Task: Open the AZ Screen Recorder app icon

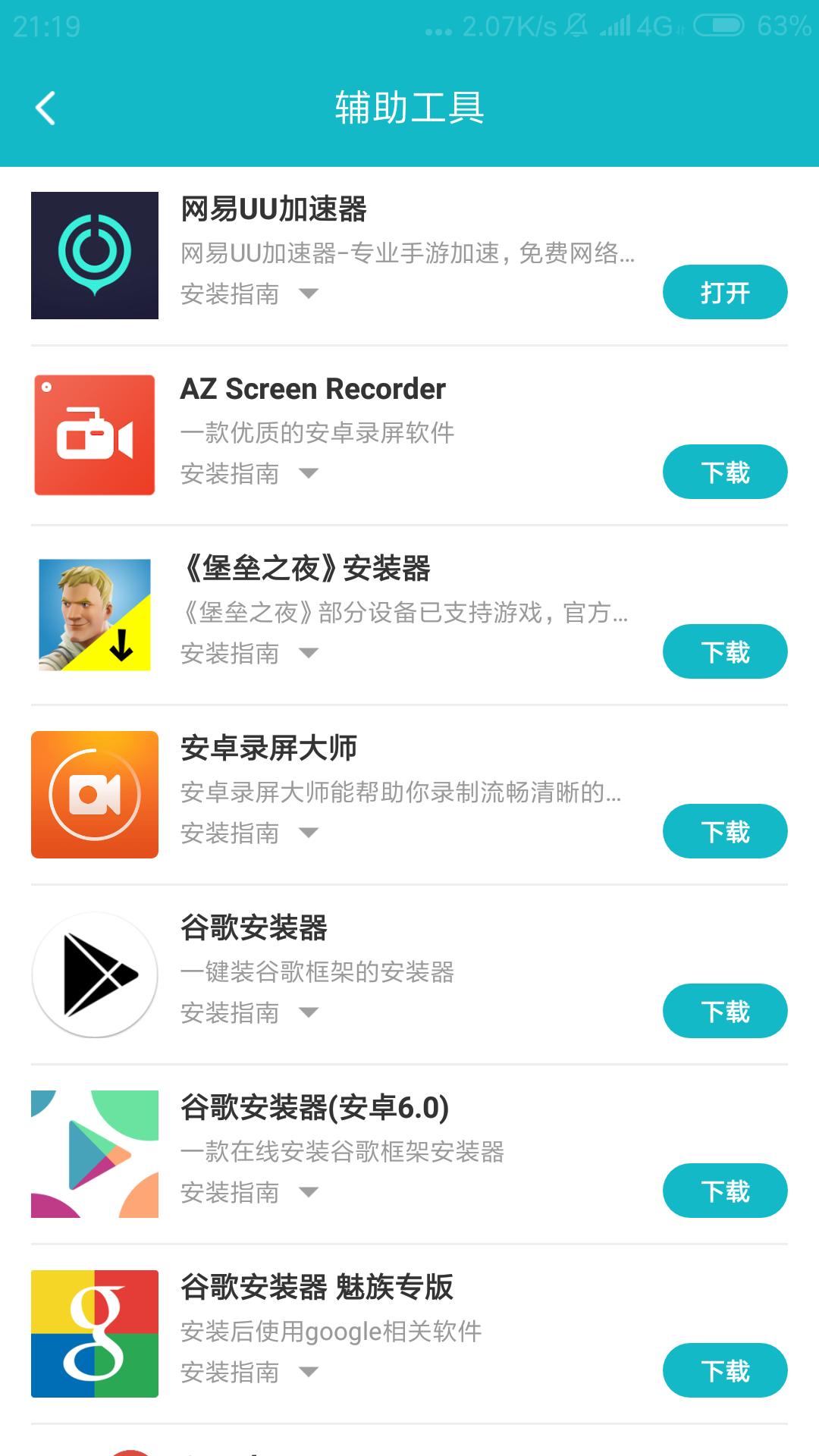Action: pos(95,435)
